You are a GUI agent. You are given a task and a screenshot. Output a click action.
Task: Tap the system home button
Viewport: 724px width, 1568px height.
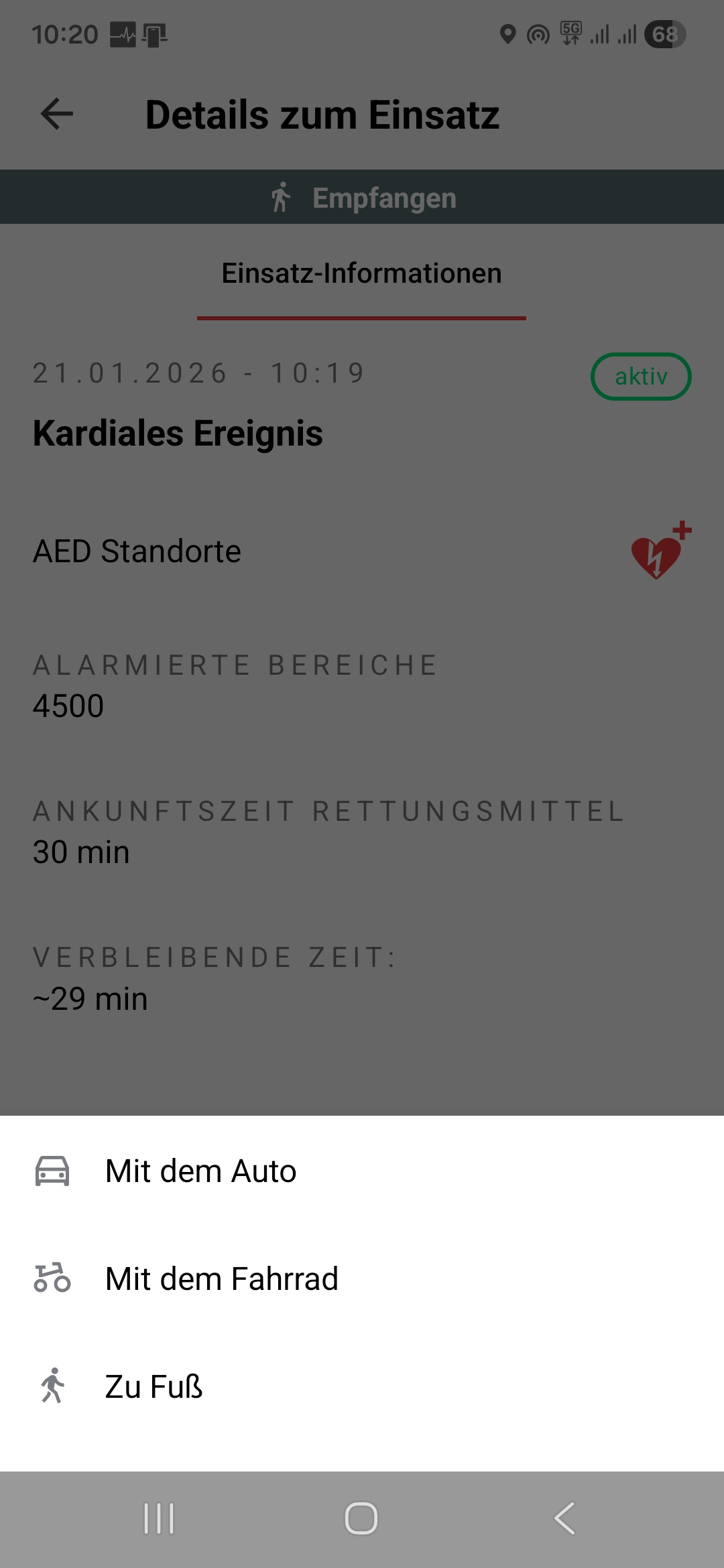point(361,1518)
